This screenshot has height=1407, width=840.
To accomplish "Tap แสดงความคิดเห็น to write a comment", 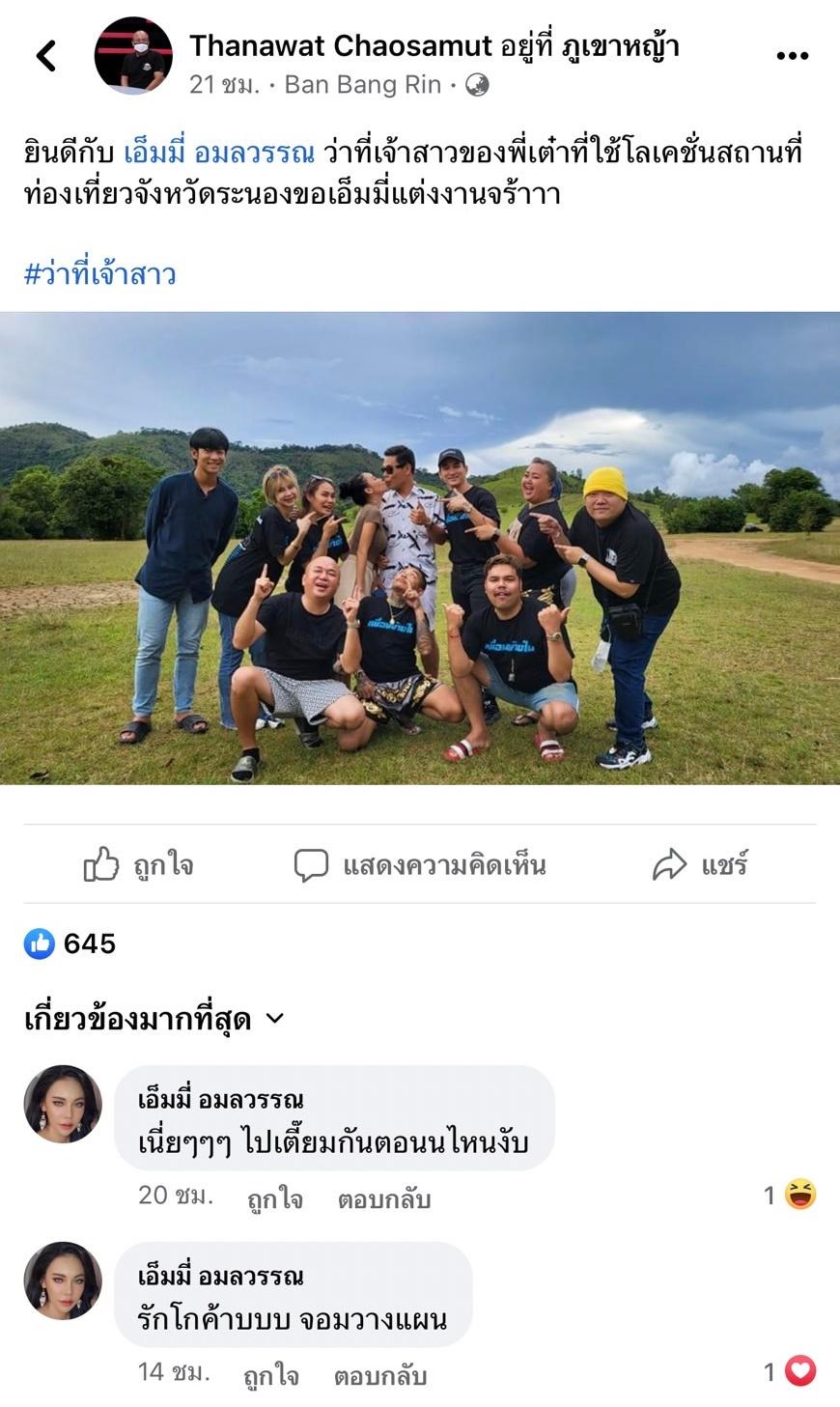I will click(420, 865).
